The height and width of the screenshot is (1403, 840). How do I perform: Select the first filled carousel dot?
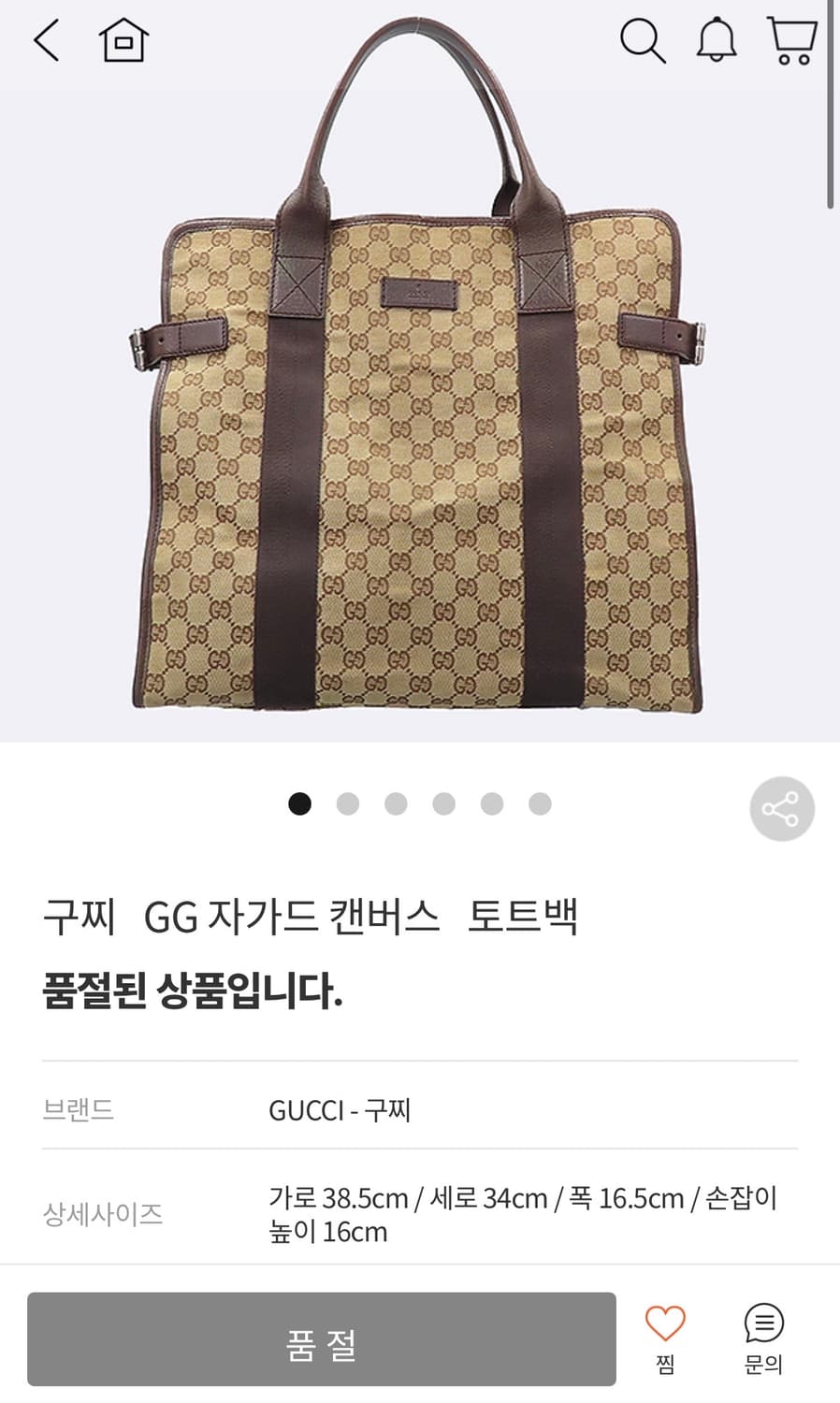[x=300, y=803]
